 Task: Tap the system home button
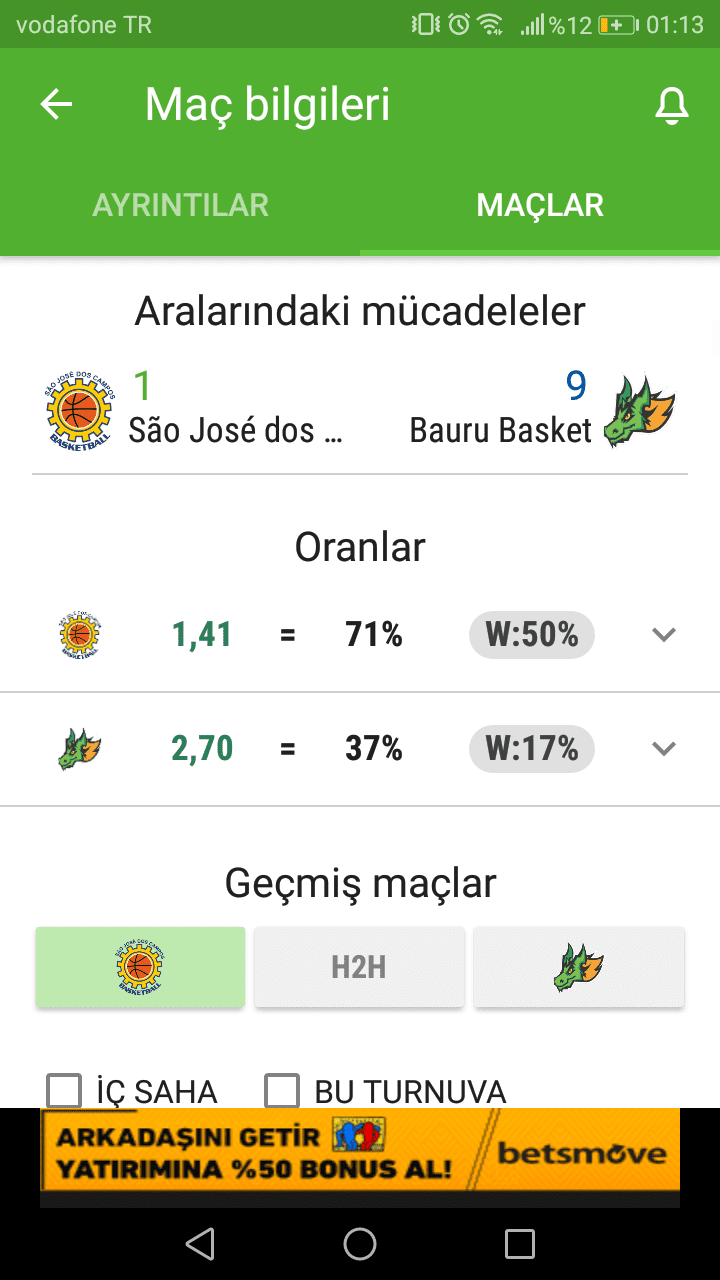(360, 1243)
